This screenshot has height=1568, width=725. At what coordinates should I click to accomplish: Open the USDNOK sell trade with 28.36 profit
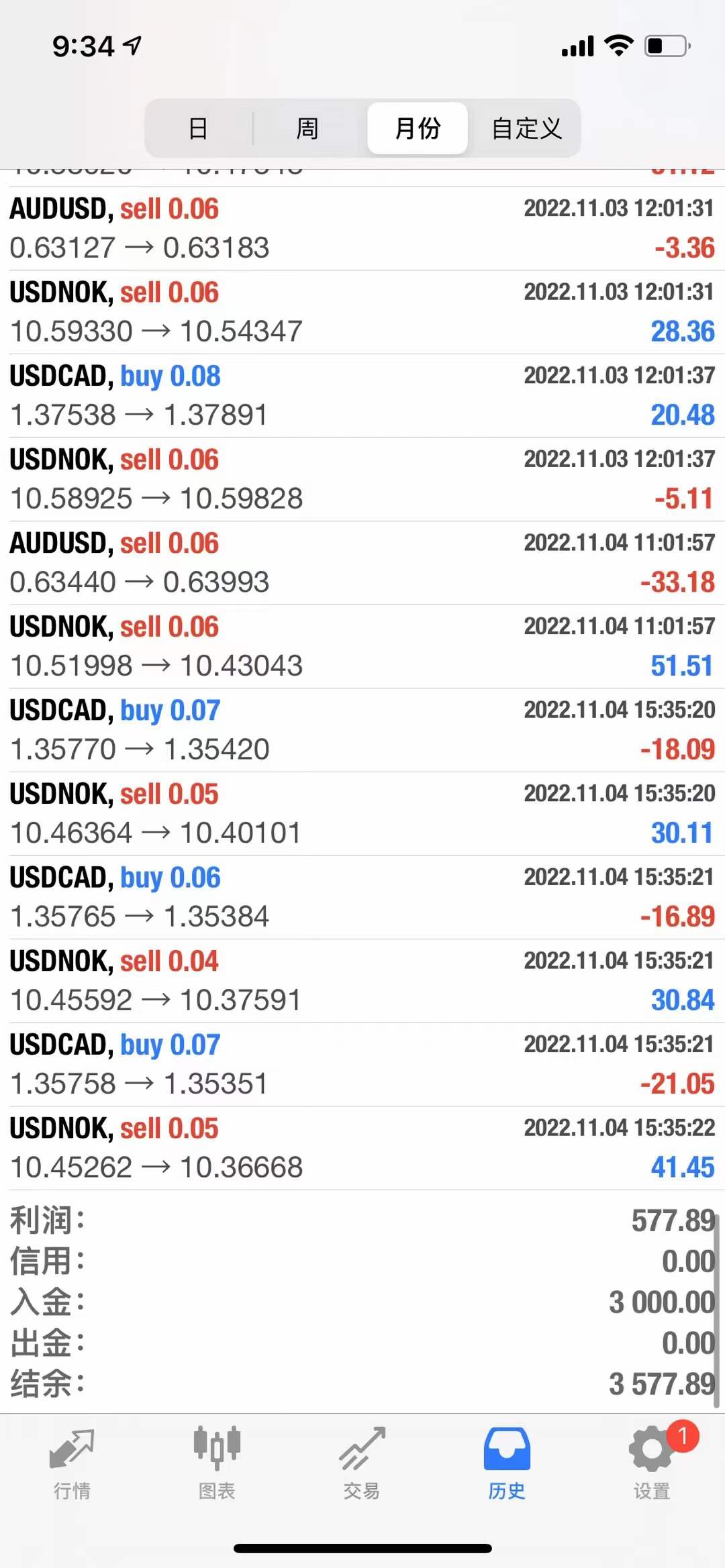point(362,312)
